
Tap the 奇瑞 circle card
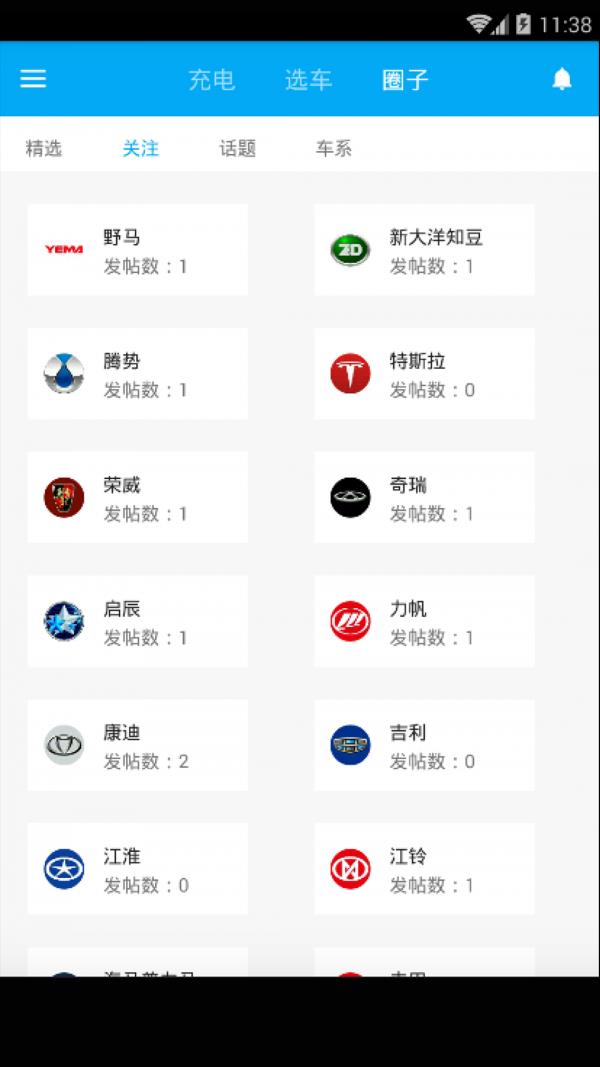(x=424, y=497)
